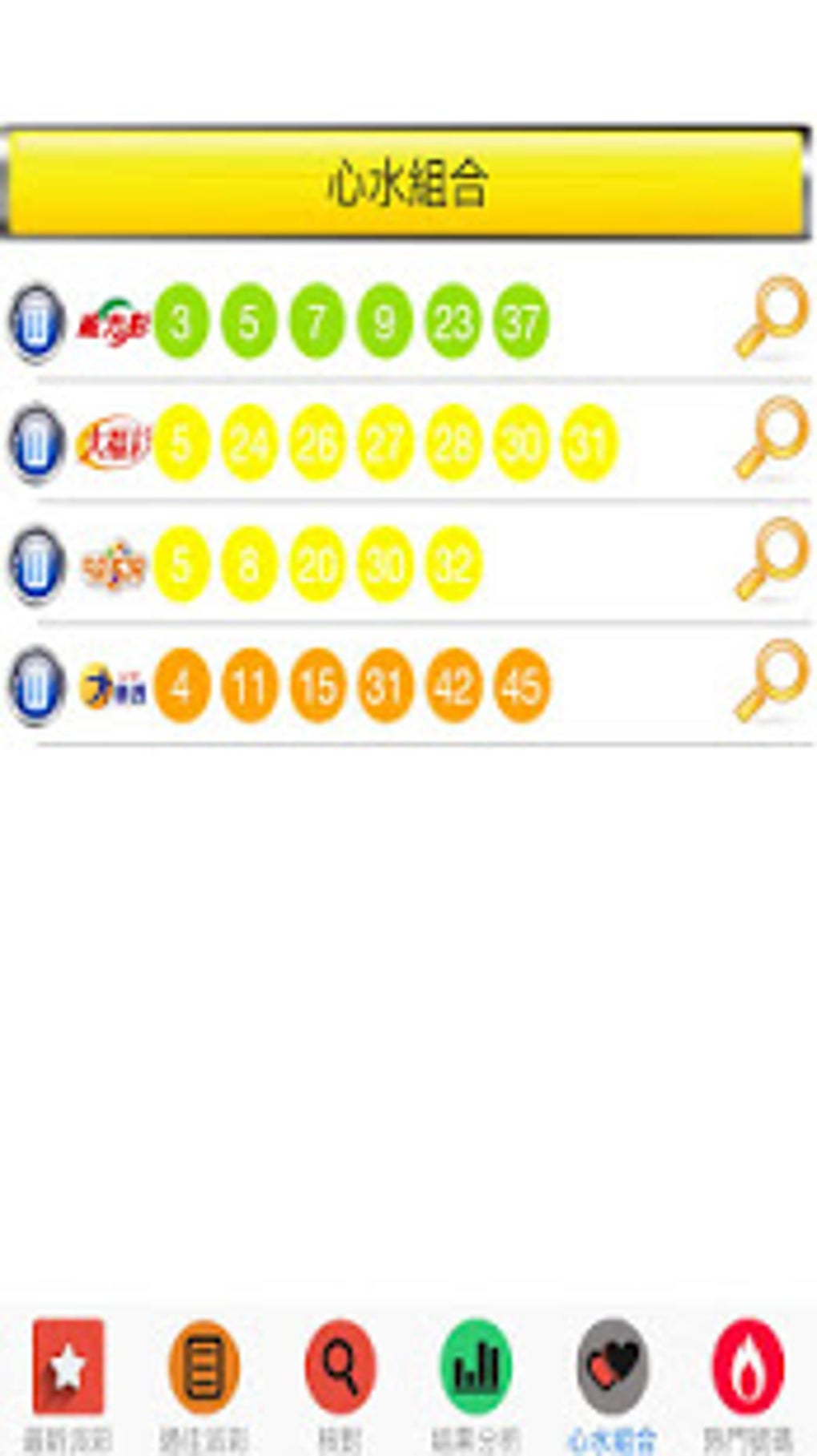This screenshot has height=1456, width=817.
Task: Delete the combination starting 5-24-26
Action: 36,443
